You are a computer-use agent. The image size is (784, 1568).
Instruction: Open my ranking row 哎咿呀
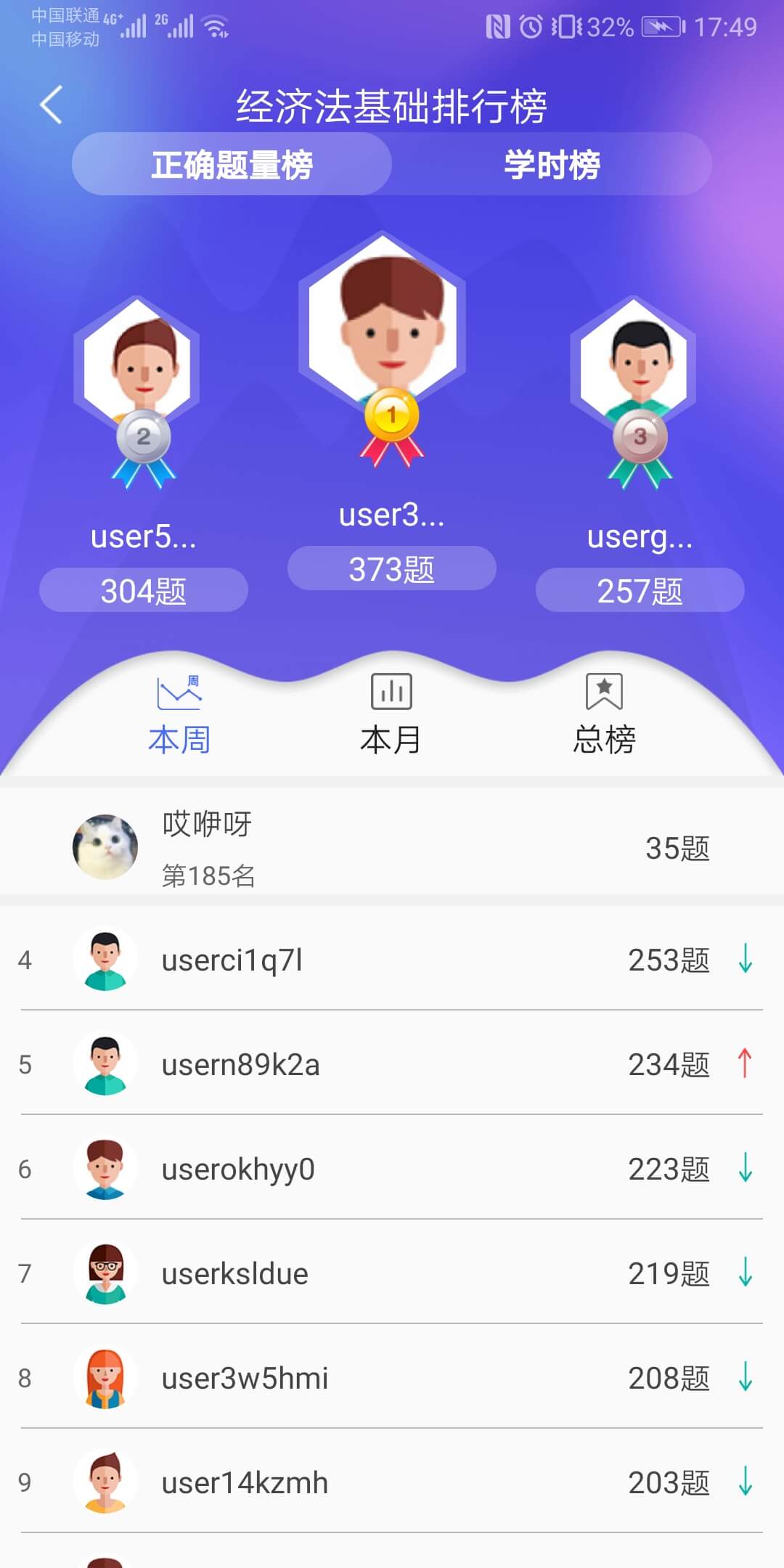point(392,847)
